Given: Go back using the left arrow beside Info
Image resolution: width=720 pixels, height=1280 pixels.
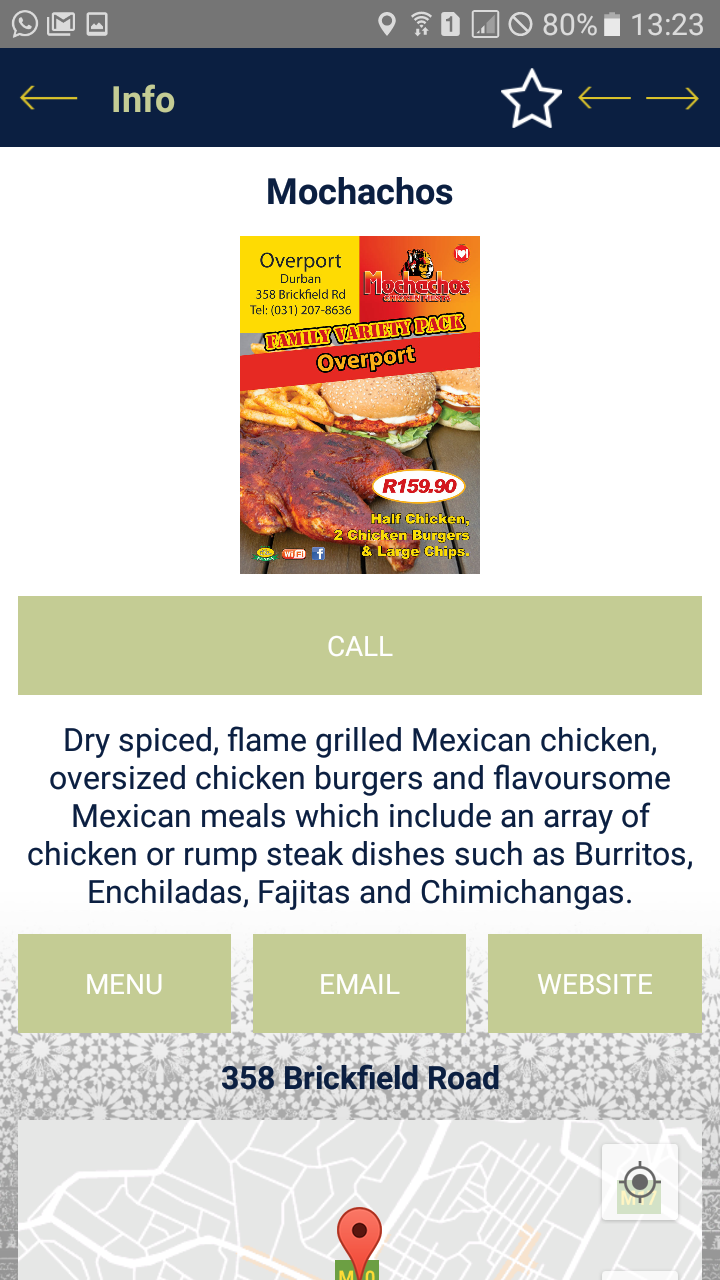Looking at the screenshot, I should (48, 98).
